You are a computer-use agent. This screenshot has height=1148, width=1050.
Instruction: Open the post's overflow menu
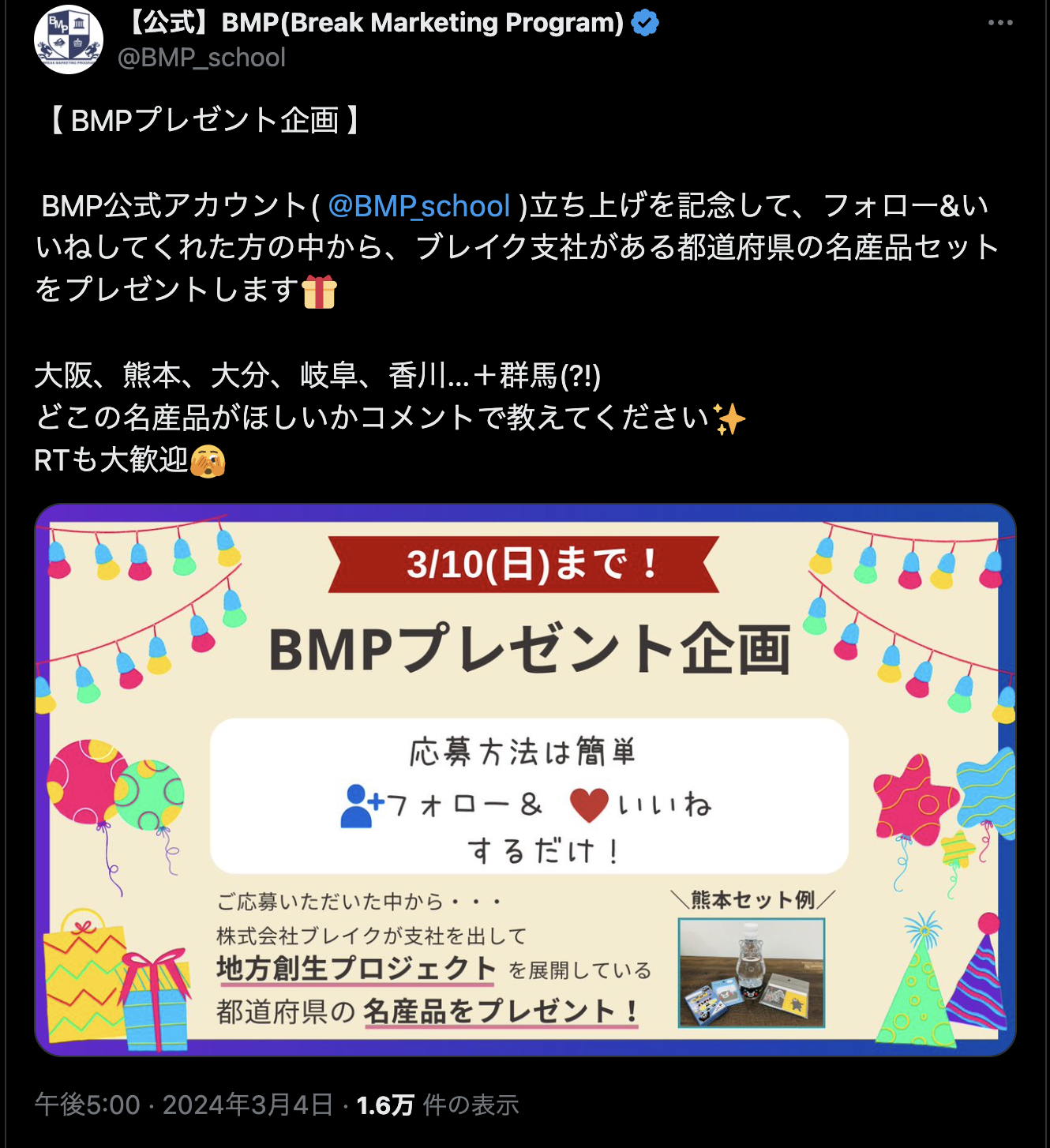point(999,23)
